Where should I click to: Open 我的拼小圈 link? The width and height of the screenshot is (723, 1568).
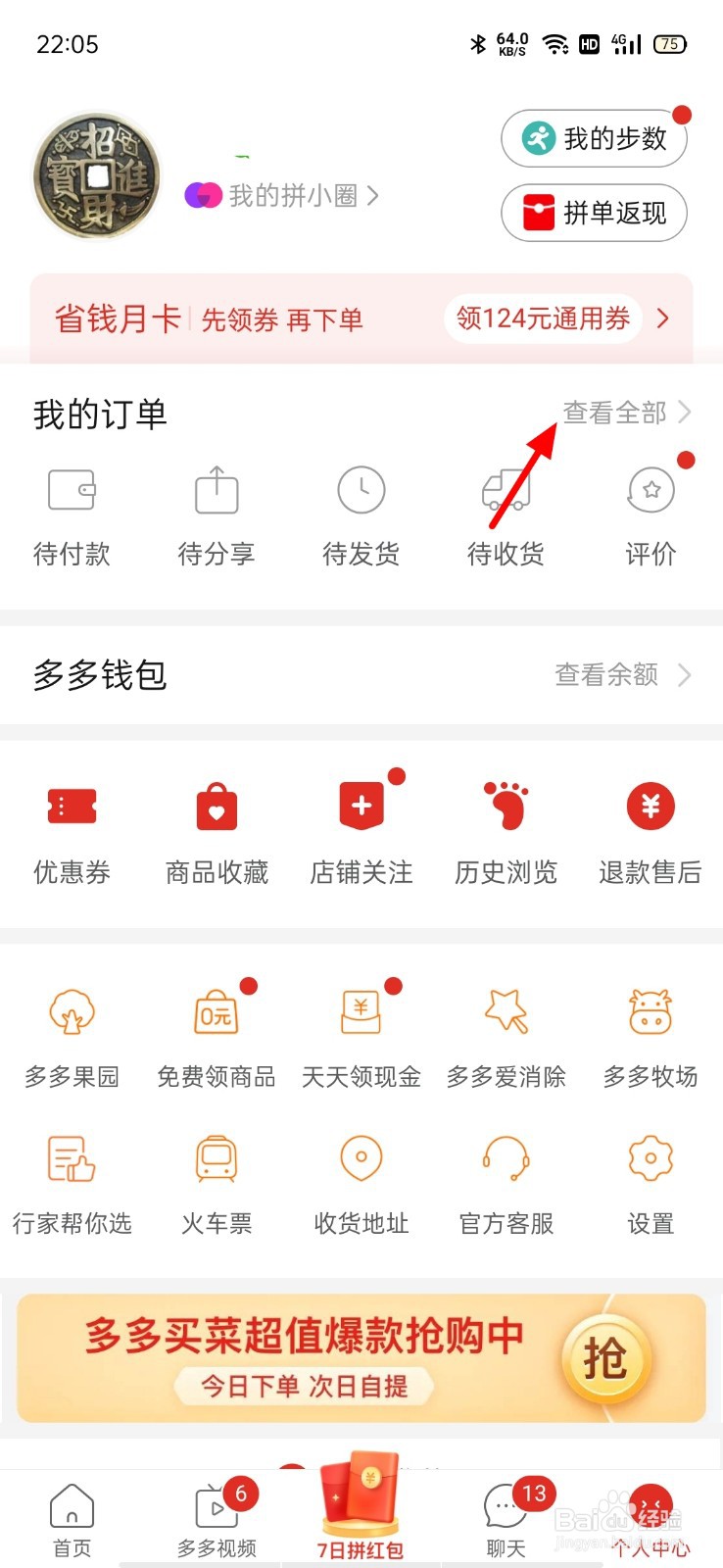[x=282, y=196]
